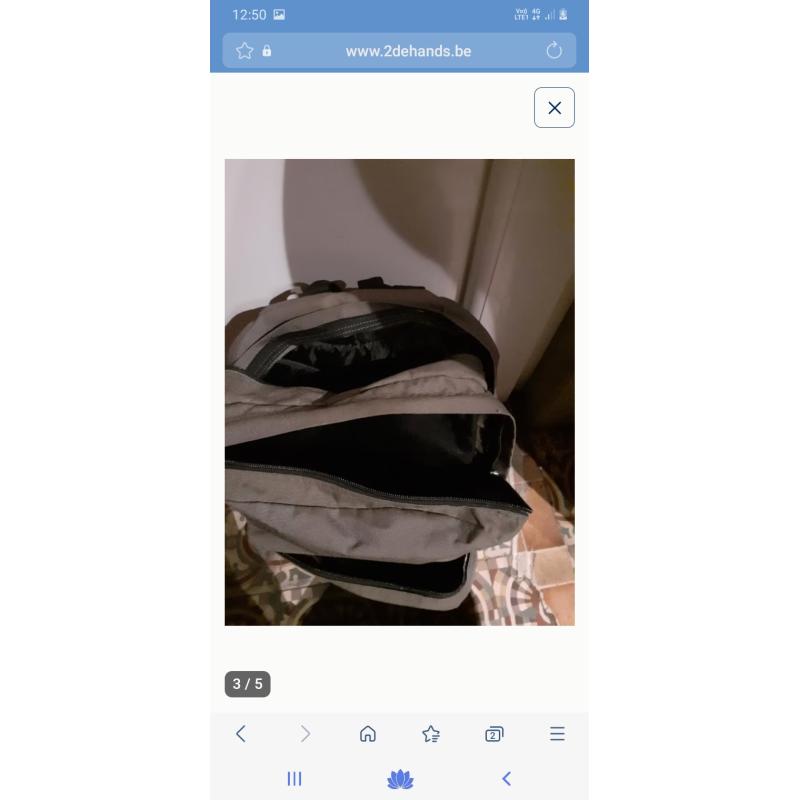Close the photo viewer
The height and width of the screenshot is (800, 800).
click(x=554, y=108)
